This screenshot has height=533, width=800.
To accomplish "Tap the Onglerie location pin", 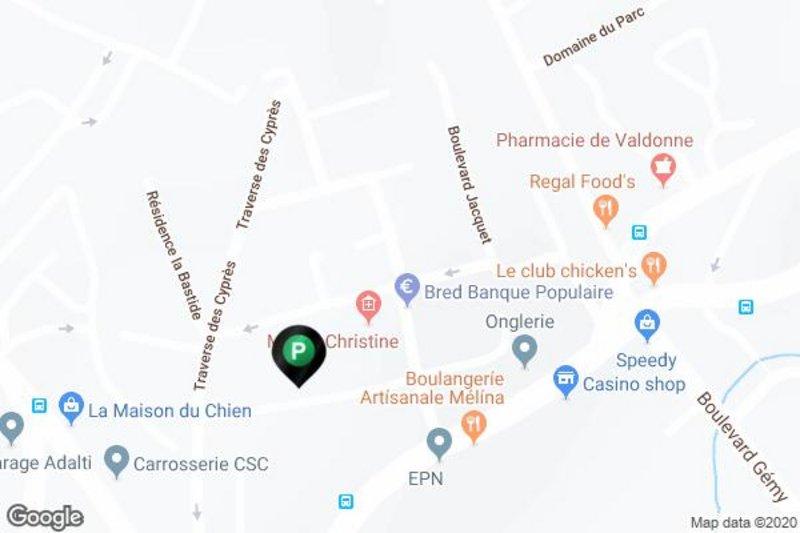I will [524, 348].
